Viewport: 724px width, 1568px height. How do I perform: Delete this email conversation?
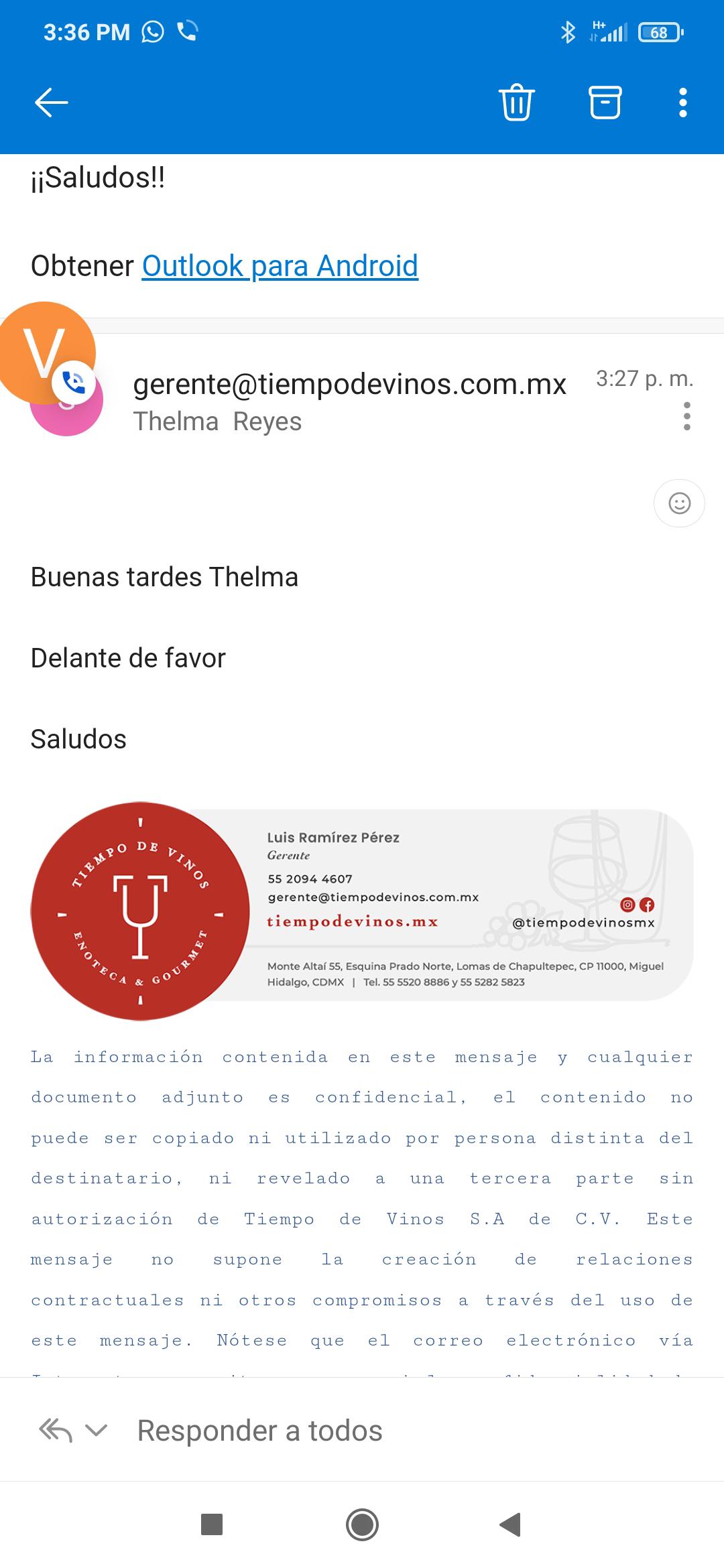click(x=516, y=103)
